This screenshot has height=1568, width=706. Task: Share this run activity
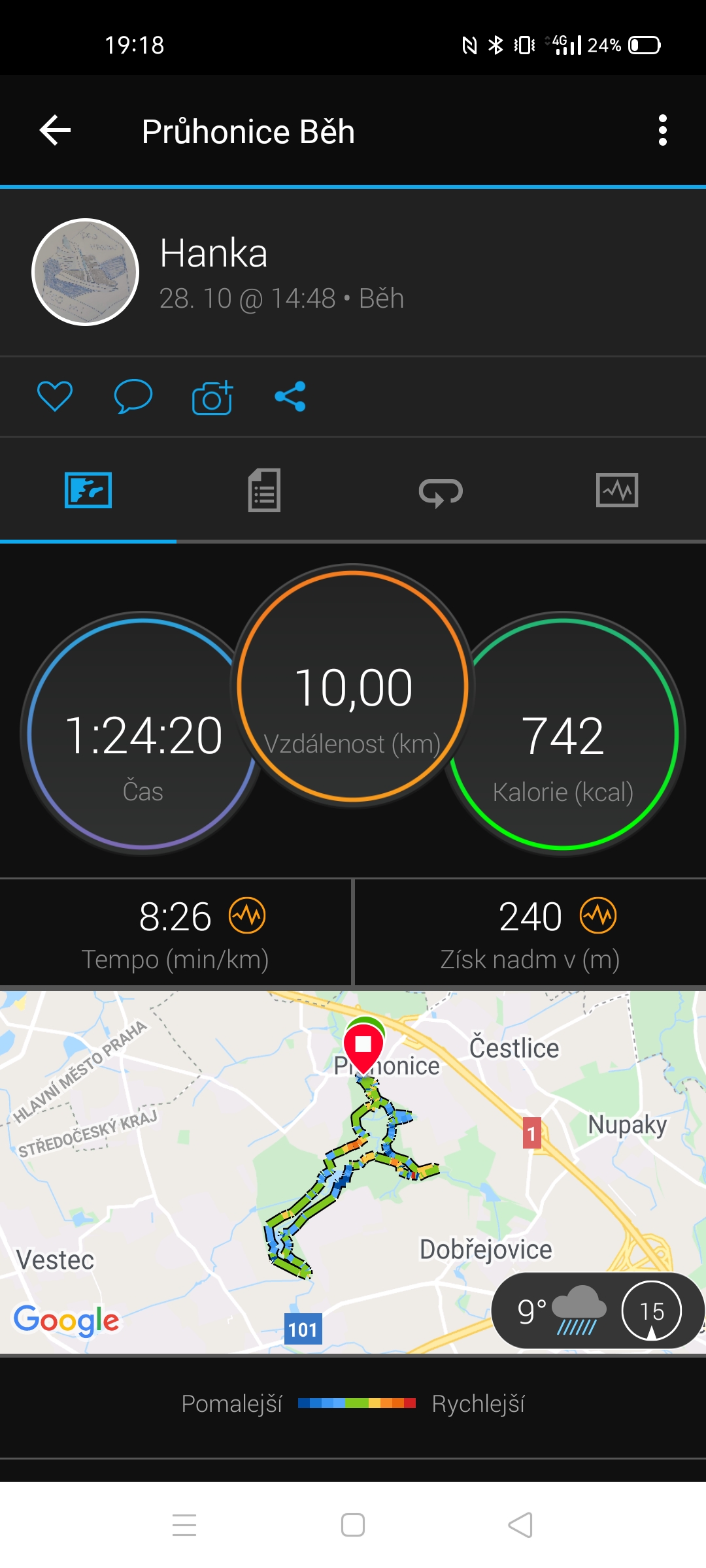pyautogui.click(x=290, y=396)
